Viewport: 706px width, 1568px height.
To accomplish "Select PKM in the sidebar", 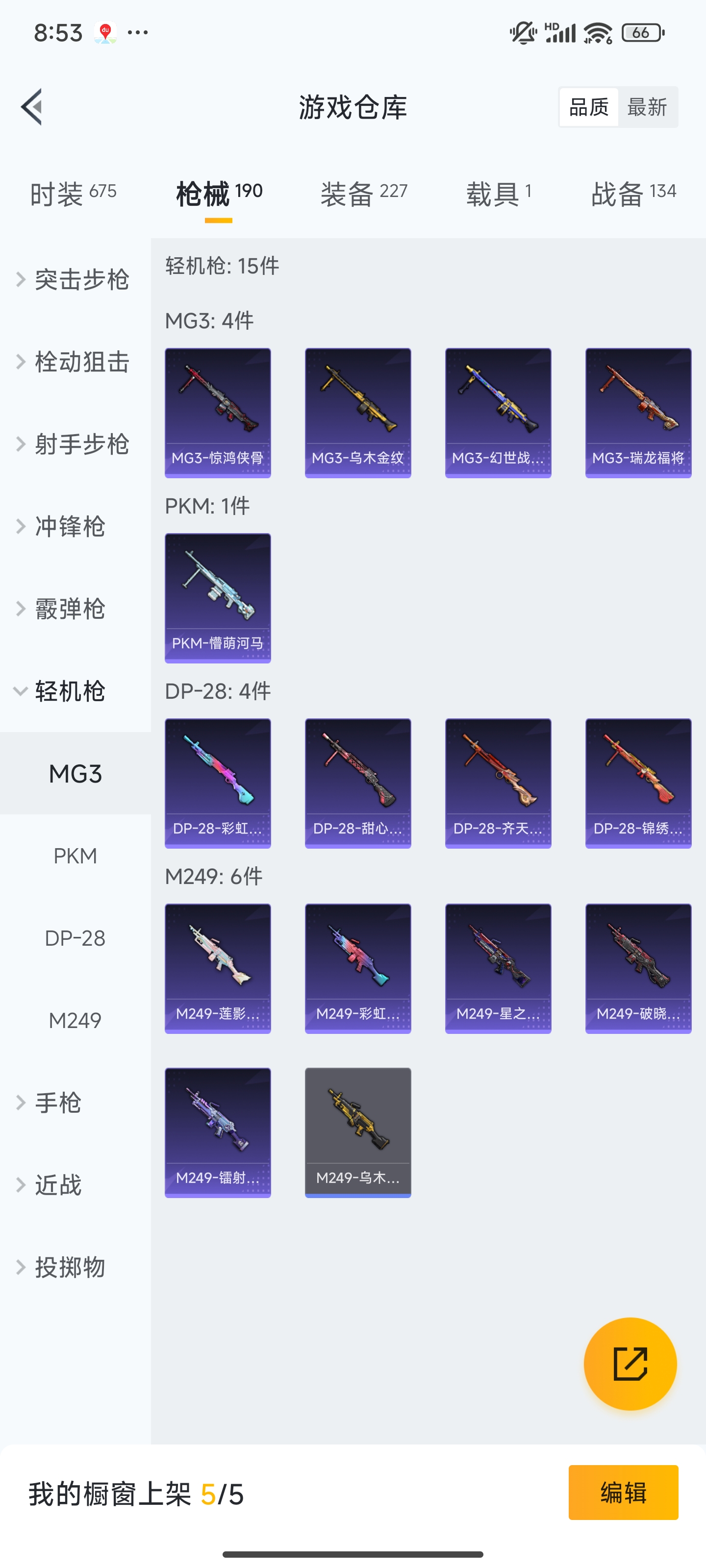I will (75, 856).
